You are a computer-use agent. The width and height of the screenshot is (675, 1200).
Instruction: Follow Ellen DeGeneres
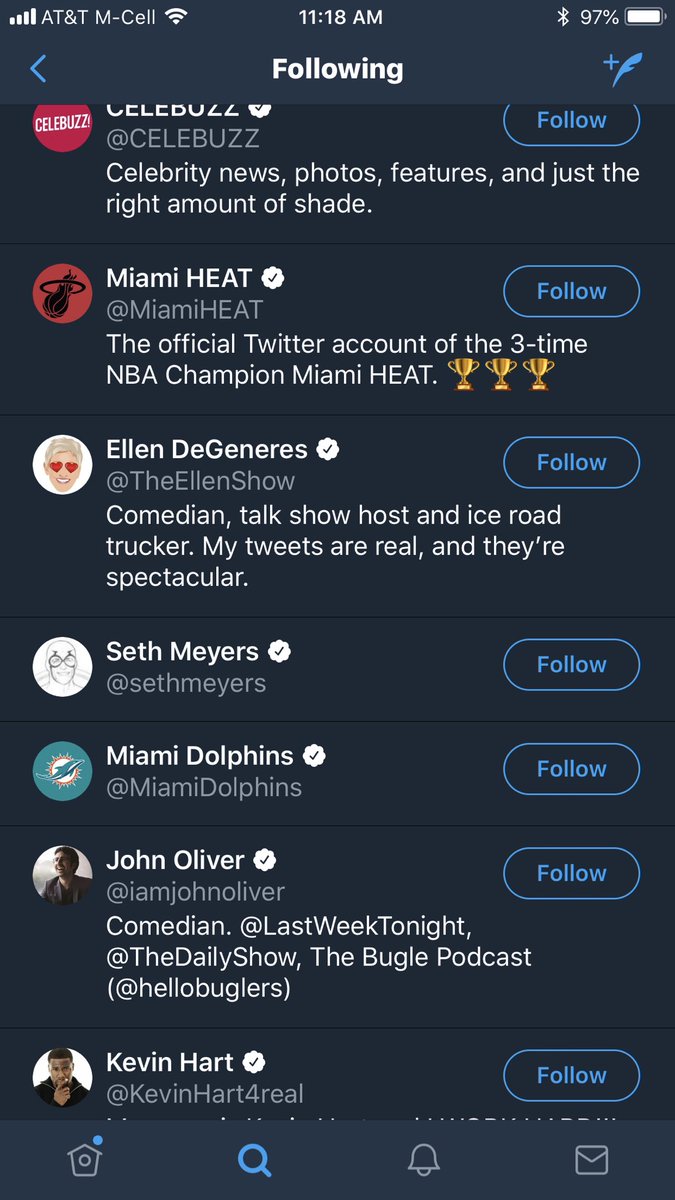[x=571, y=462]
